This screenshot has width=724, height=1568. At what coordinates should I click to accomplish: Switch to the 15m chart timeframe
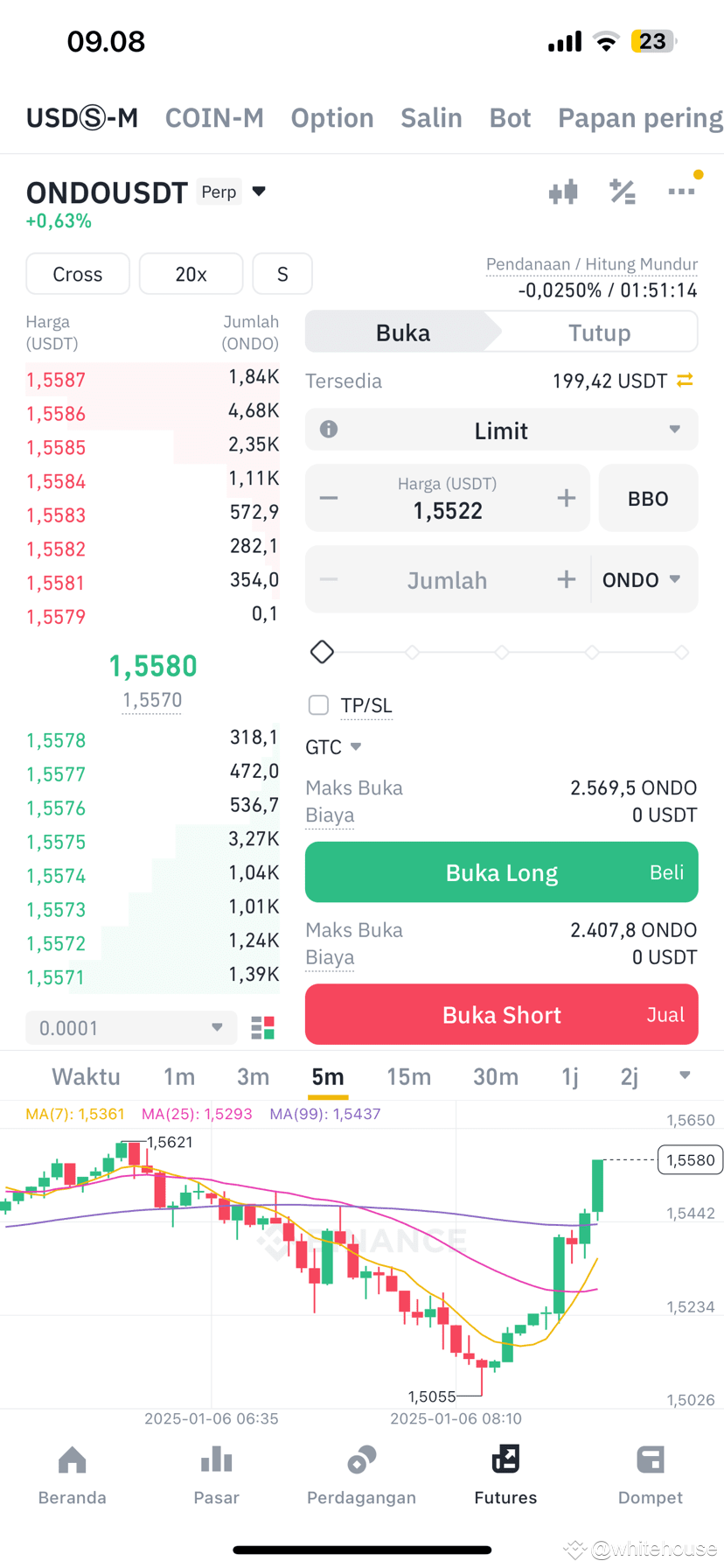pos(409,1076)
